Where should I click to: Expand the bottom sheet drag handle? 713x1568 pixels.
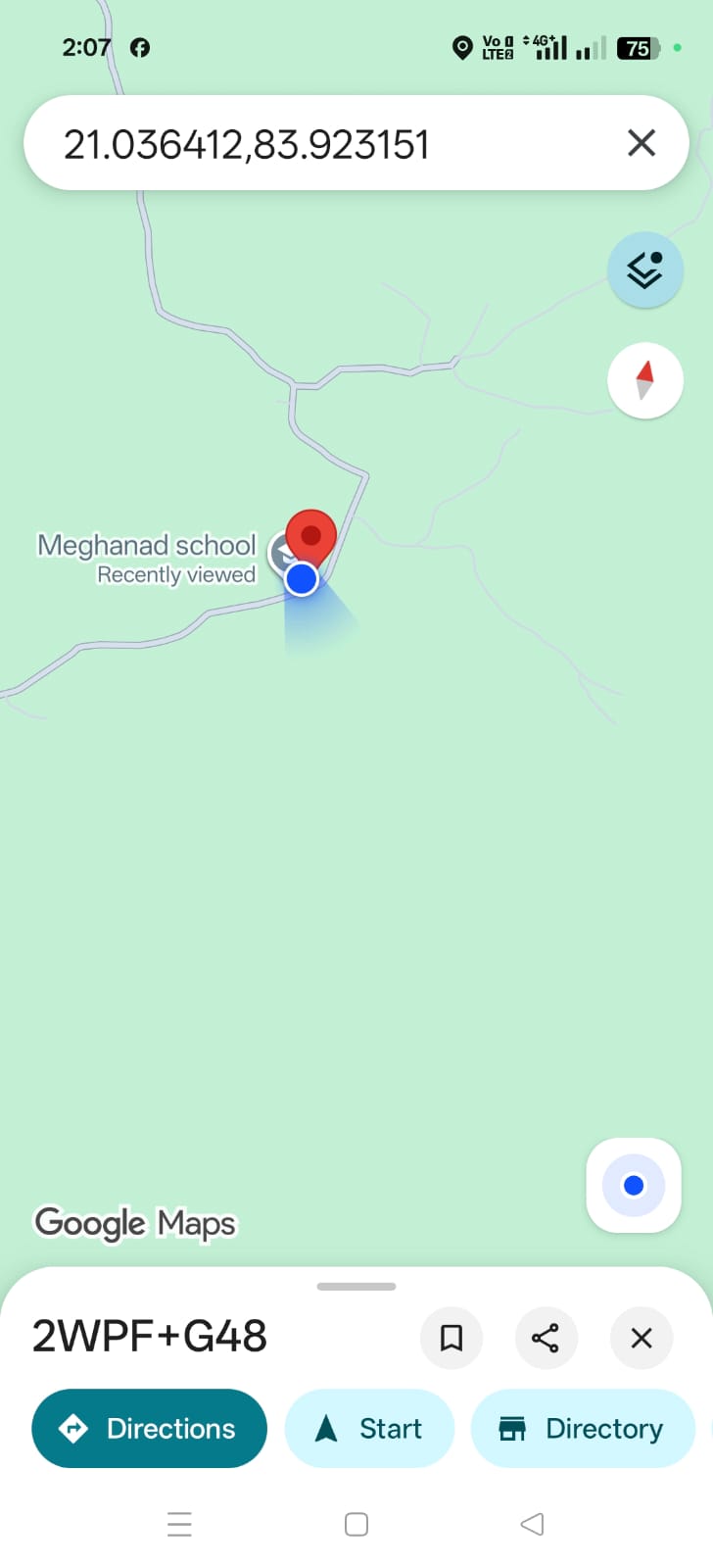356,1286
